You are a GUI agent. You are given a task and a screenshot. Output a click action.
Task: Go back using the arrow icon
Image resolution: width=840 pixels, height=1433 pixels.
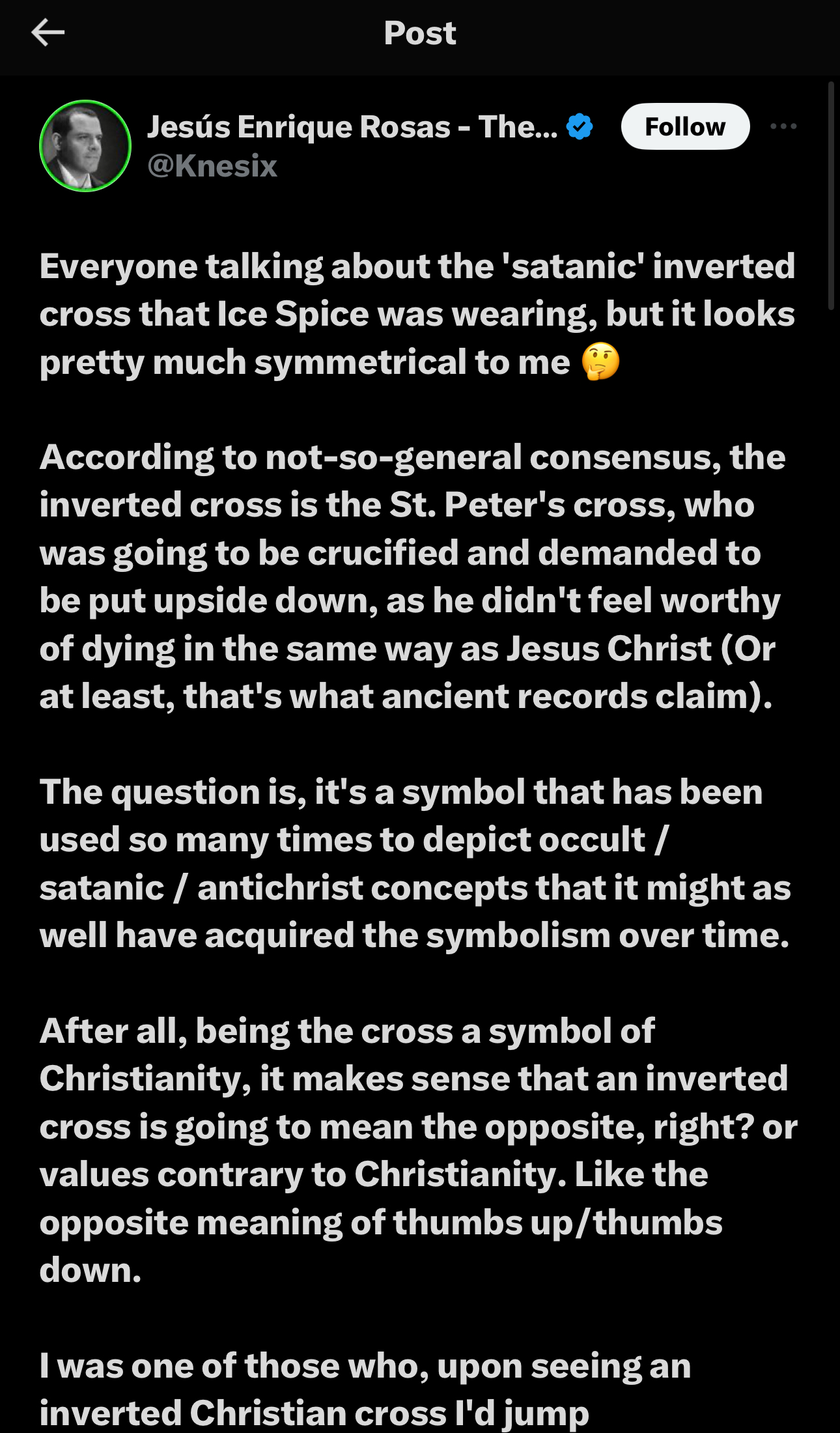[x=48, y=33]
